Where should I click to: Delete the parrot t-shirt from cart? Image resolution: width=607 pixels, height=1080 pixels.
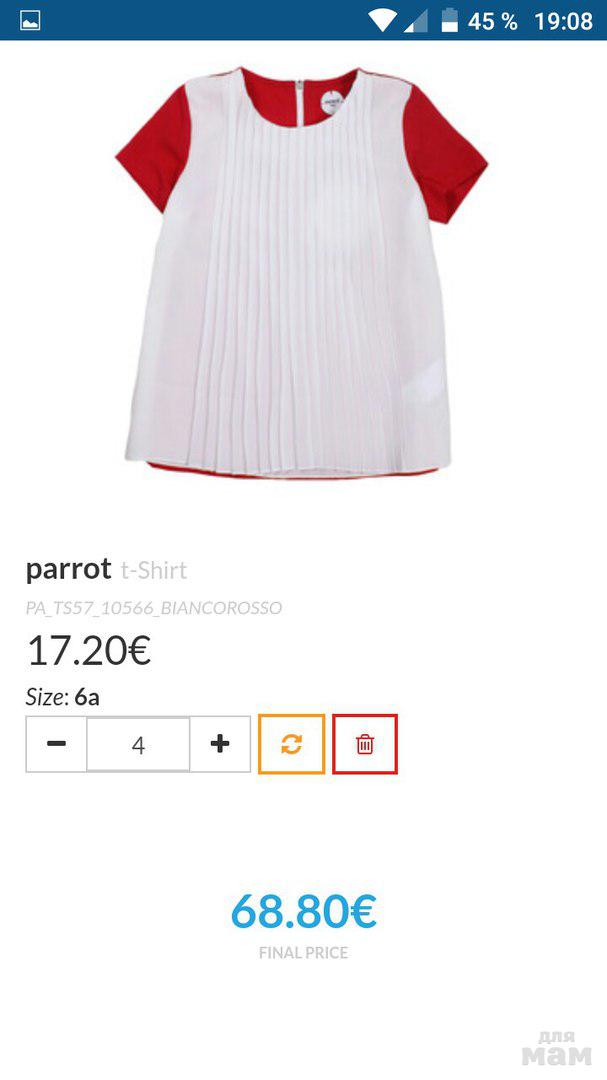[x=365, y=744]
